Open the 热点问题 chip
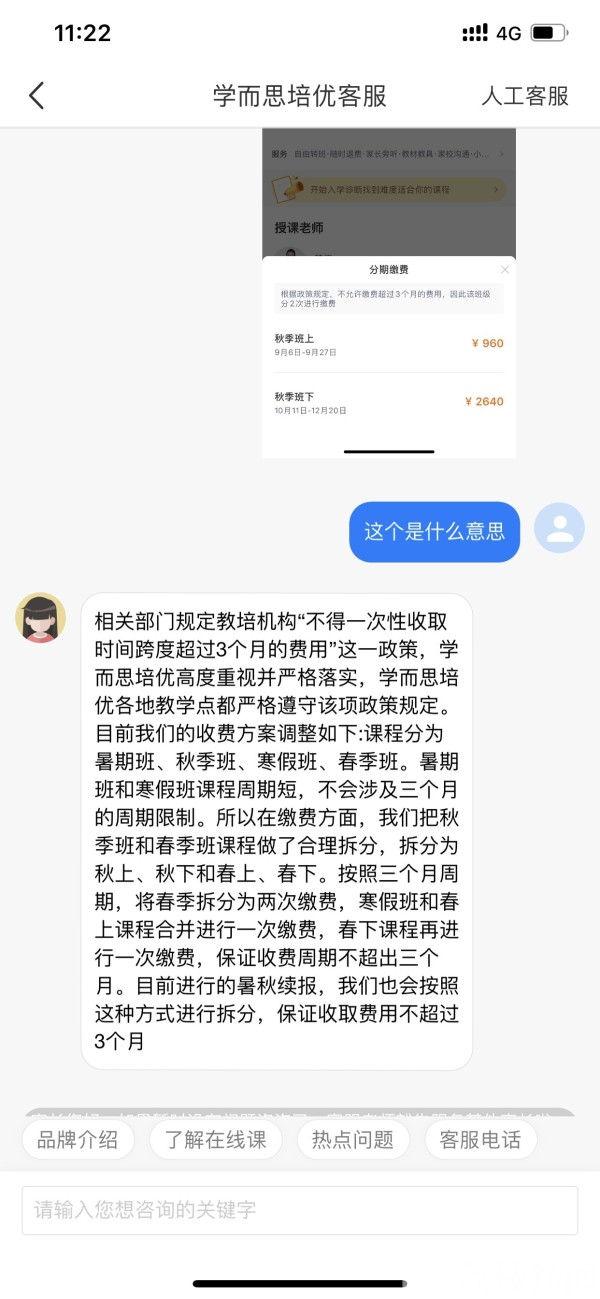Screen dimensions: 600x1299 point(353,1140)
